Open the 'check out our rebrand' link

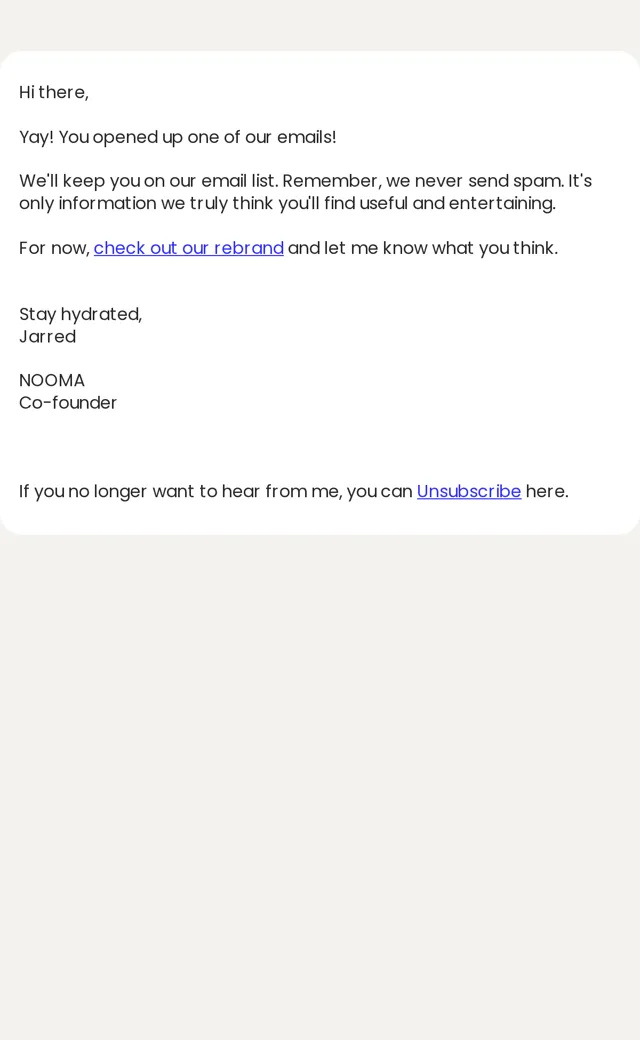click(188, 248)
